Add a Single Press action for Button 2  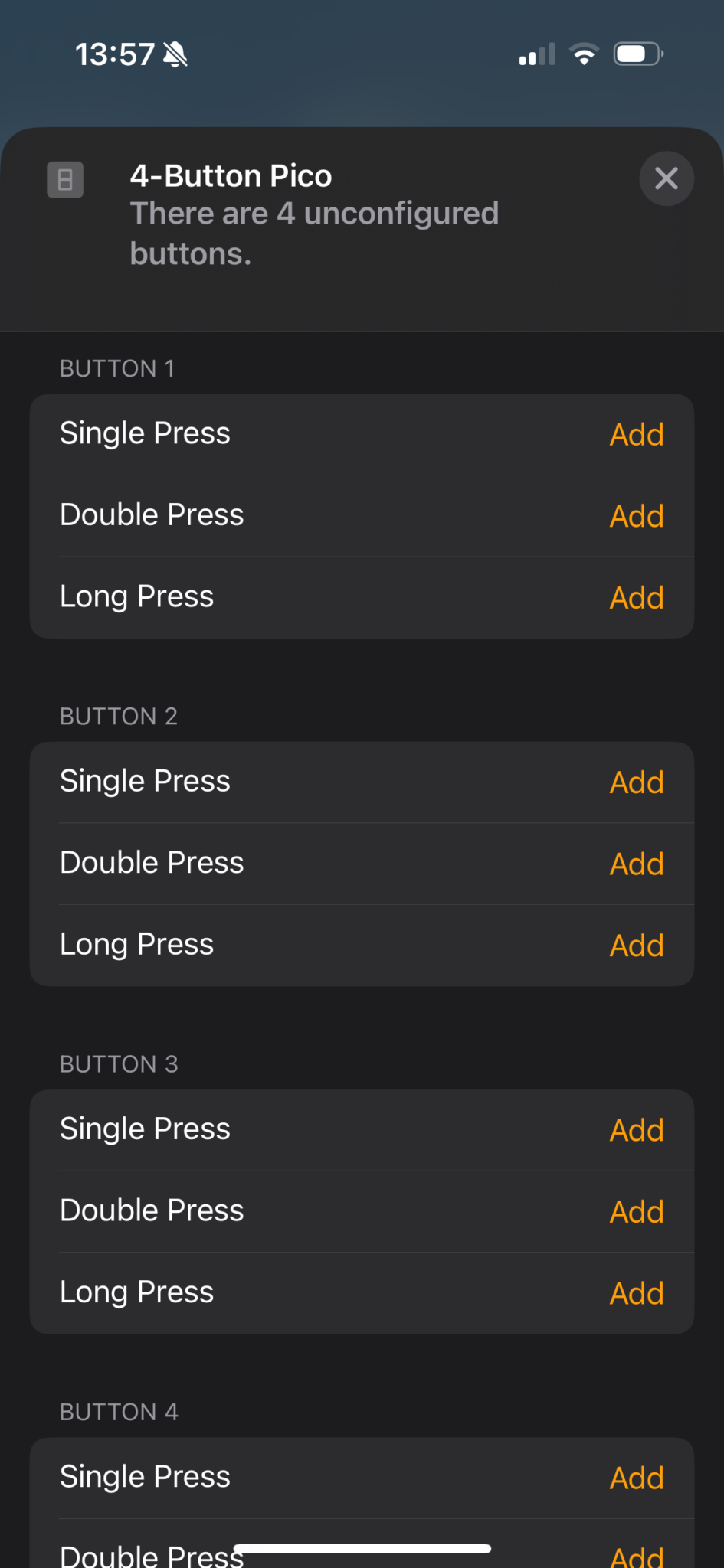[636, 782]
